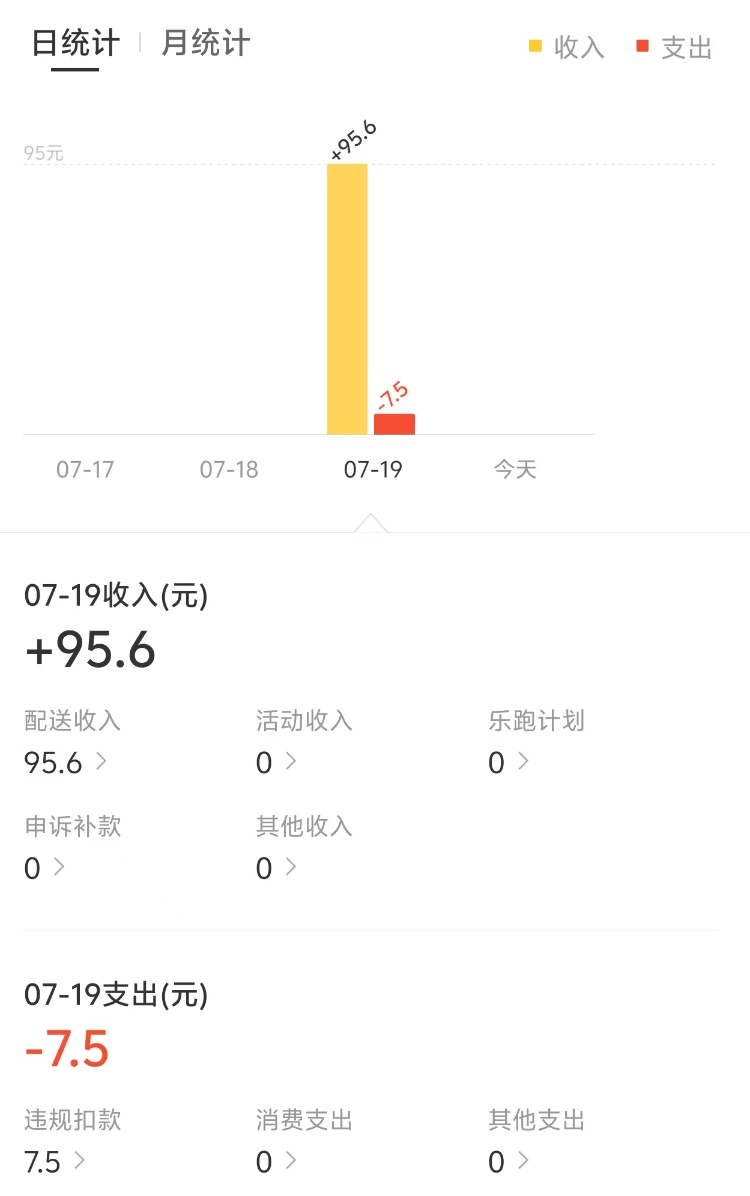The height and width of the screenshot is (1196, 750).
Task: Select 今天 on the chart axis
Action: [516, 469]
